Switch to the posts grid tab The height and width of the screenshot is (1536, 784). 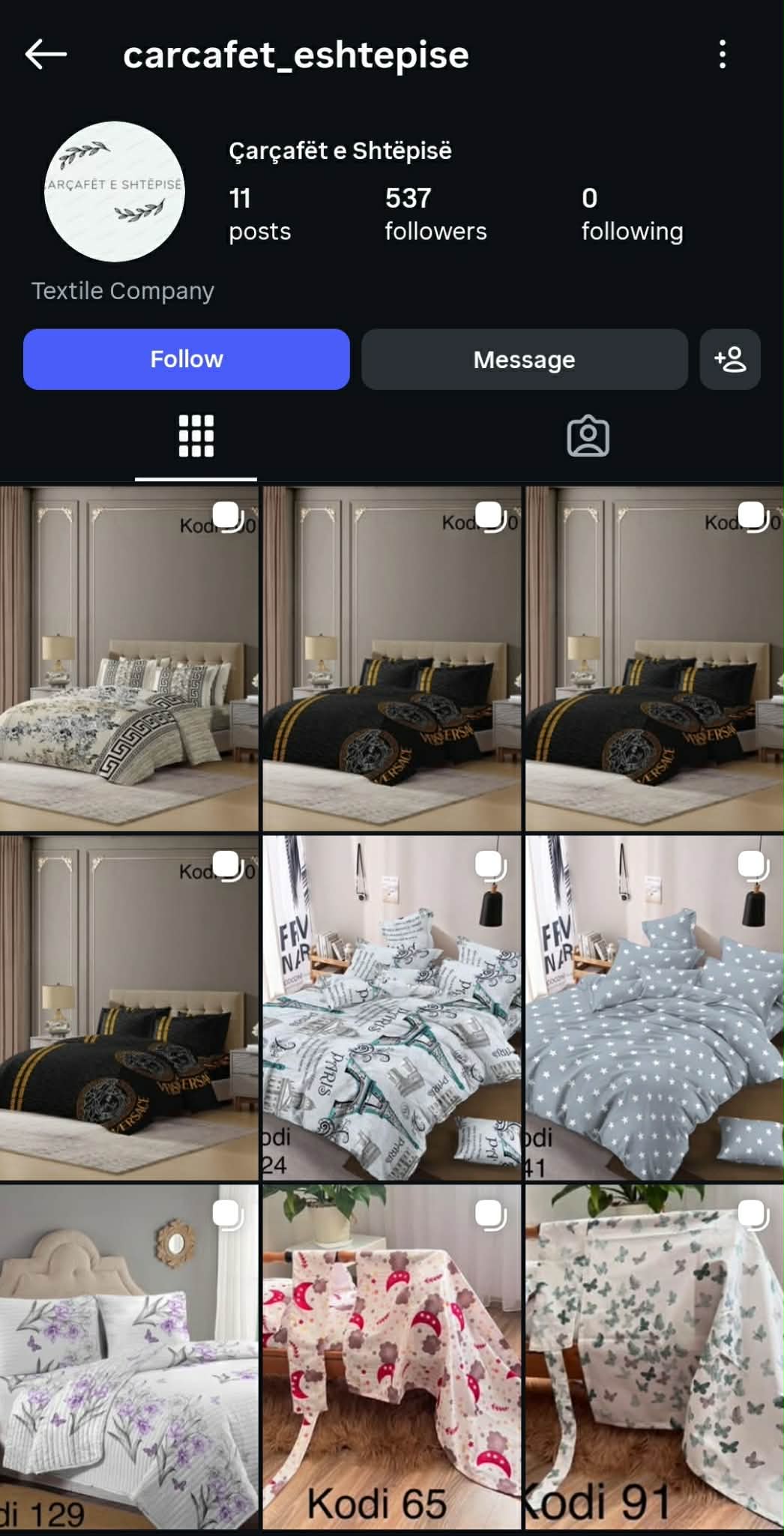(196, 436)
